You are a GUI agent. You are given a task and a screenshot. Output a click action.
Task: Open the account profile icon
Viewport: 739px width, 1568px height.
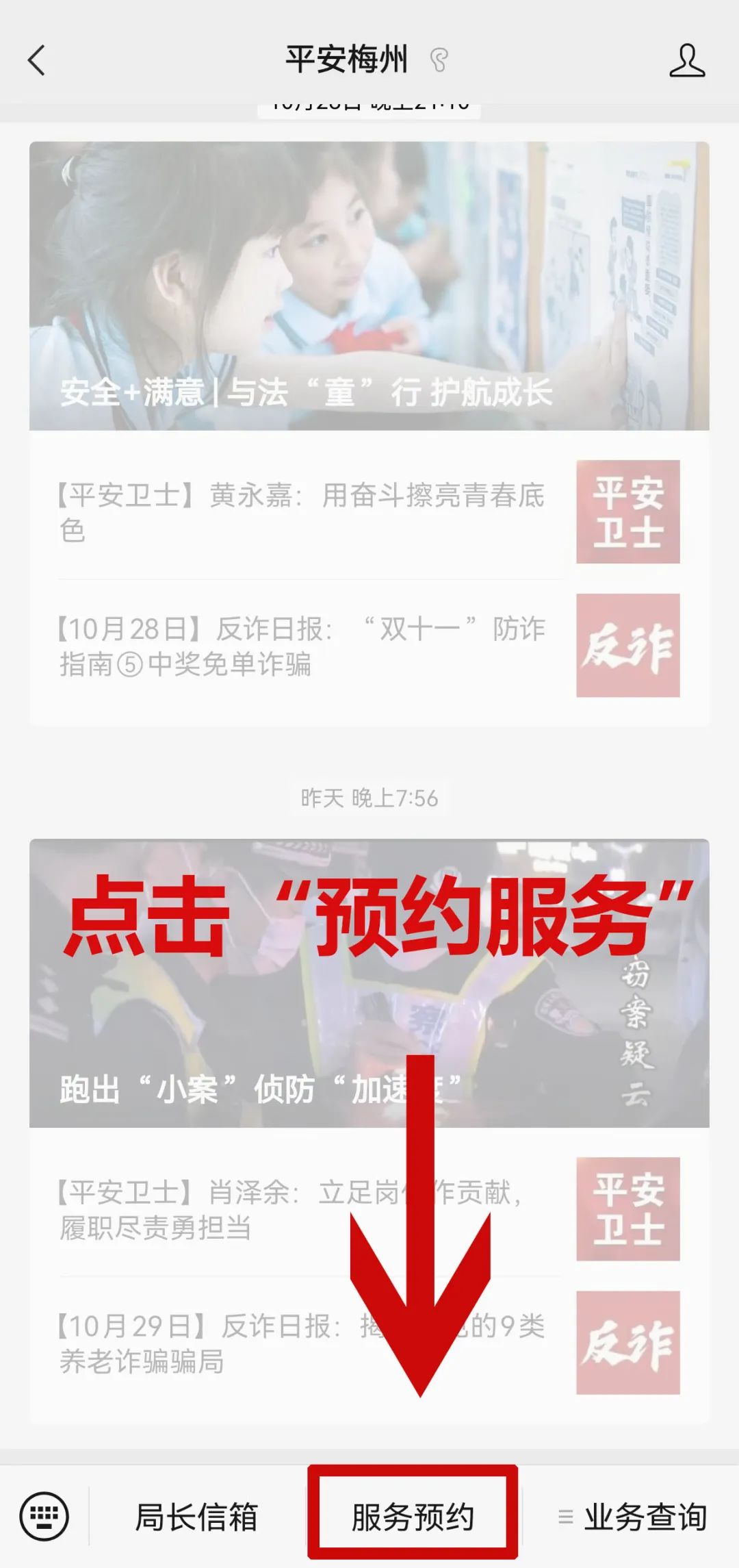[686, 60]
